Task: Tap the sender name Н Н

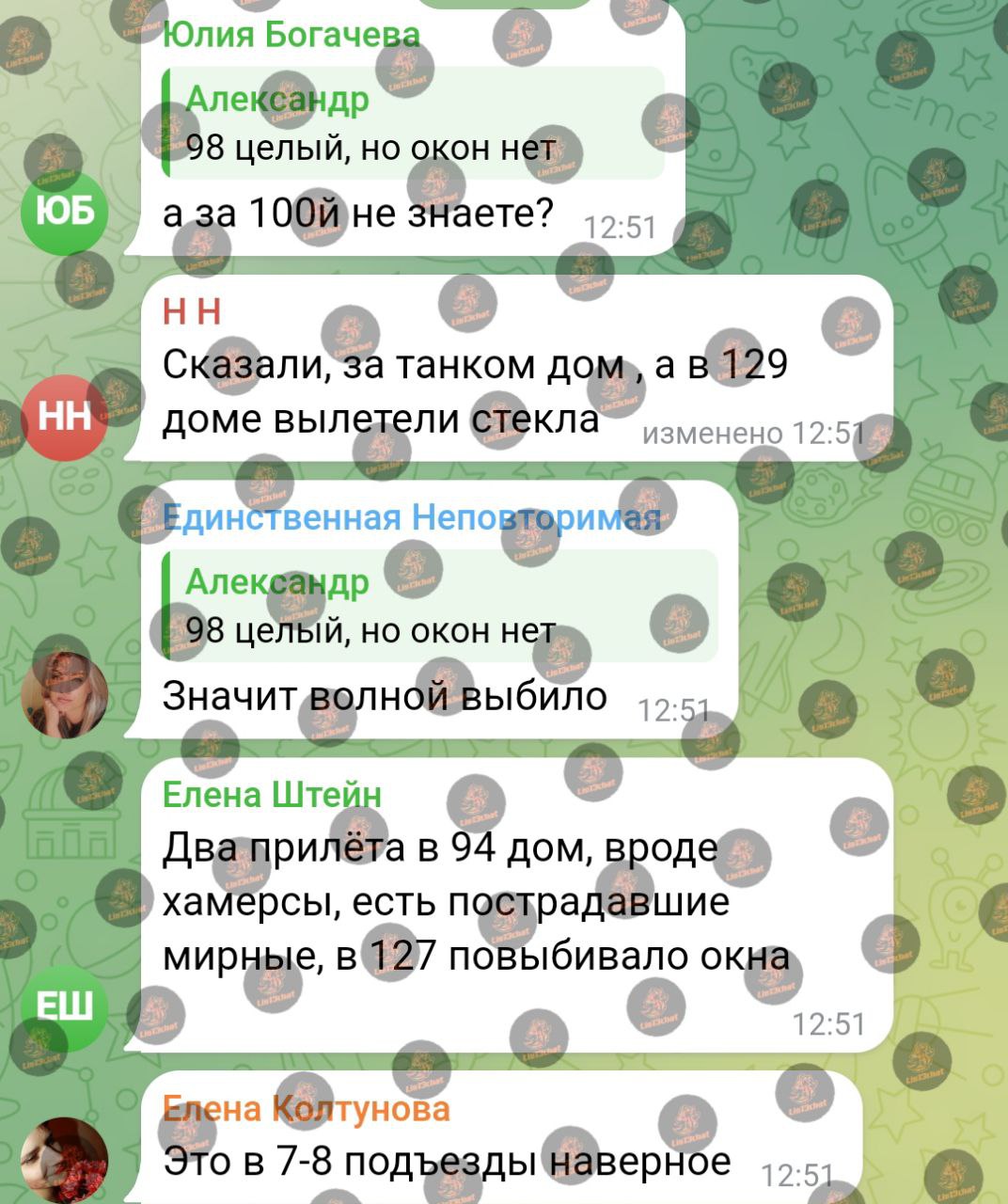Action: [x=192, y=311]
